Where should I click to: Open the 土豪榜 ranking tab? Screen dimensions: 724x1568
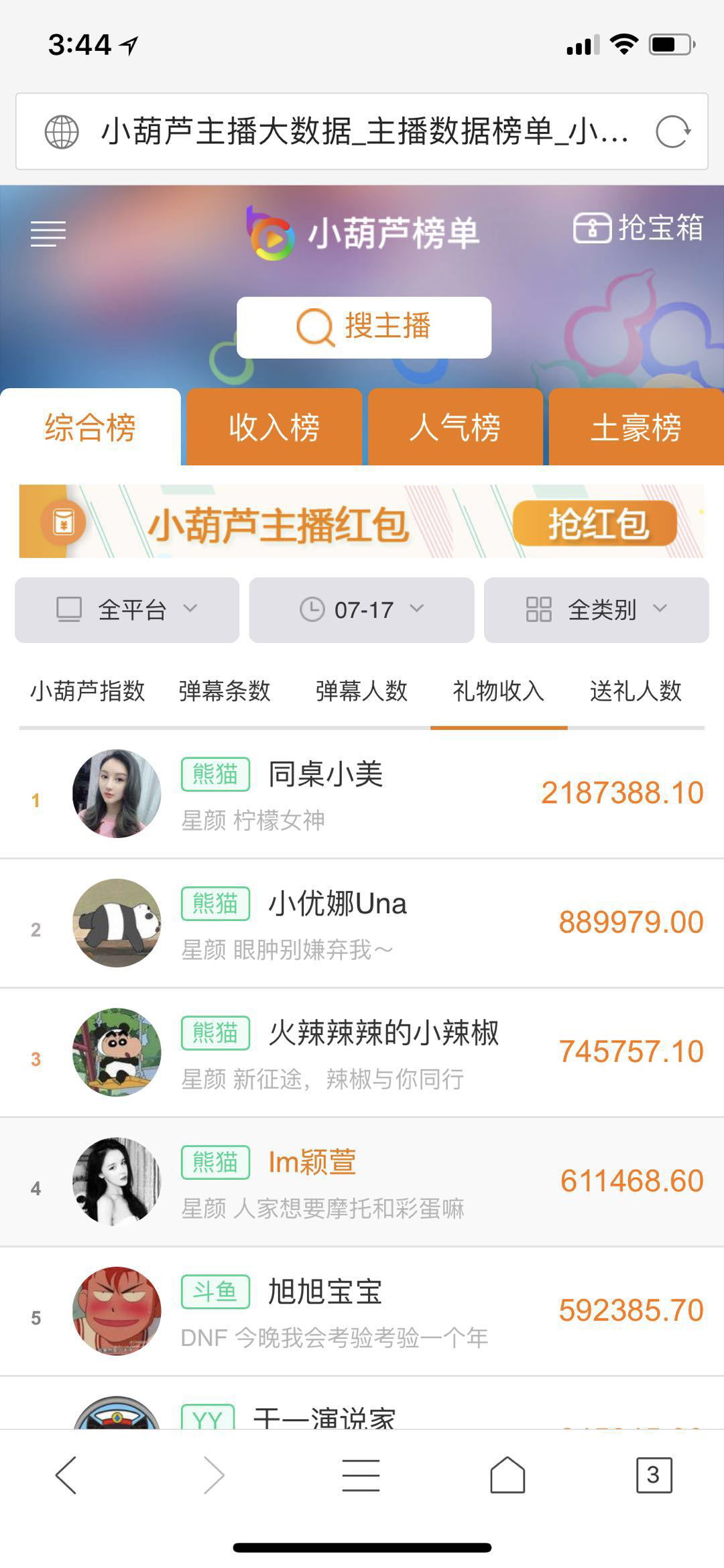click(x=636, y=429)
